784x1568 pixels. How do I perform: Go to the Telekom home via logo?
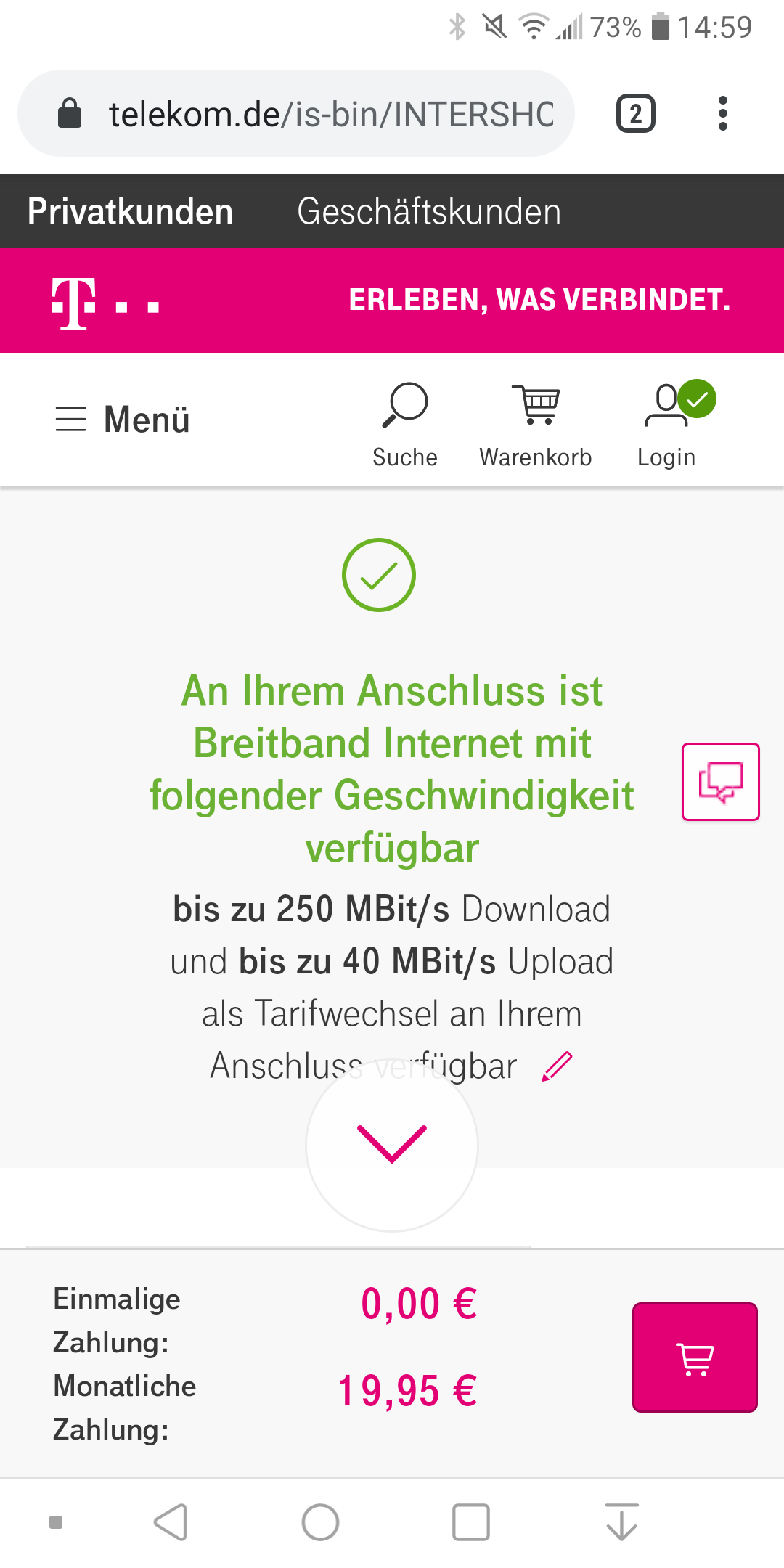coord(105,303)
